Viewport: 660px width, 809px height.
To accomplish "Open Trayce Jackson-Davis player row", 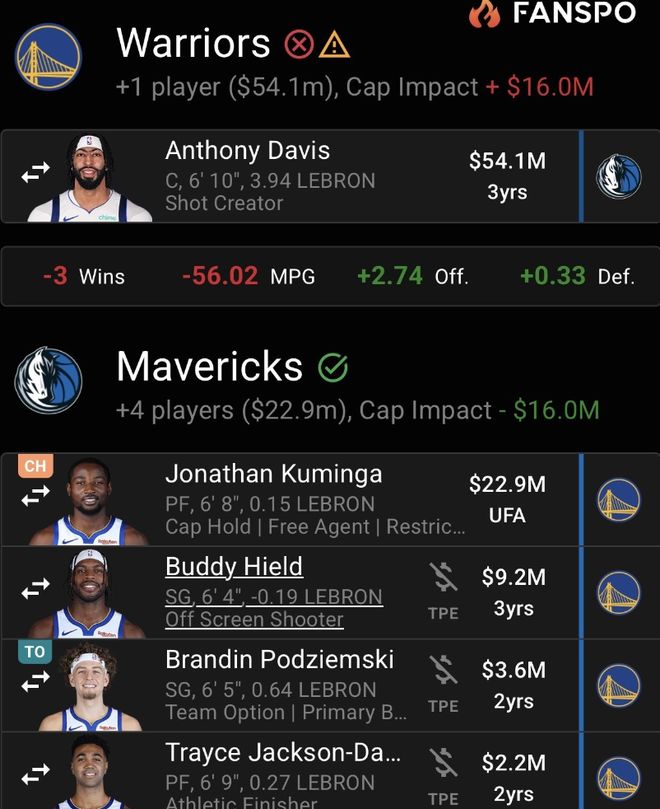I will 285,771.
